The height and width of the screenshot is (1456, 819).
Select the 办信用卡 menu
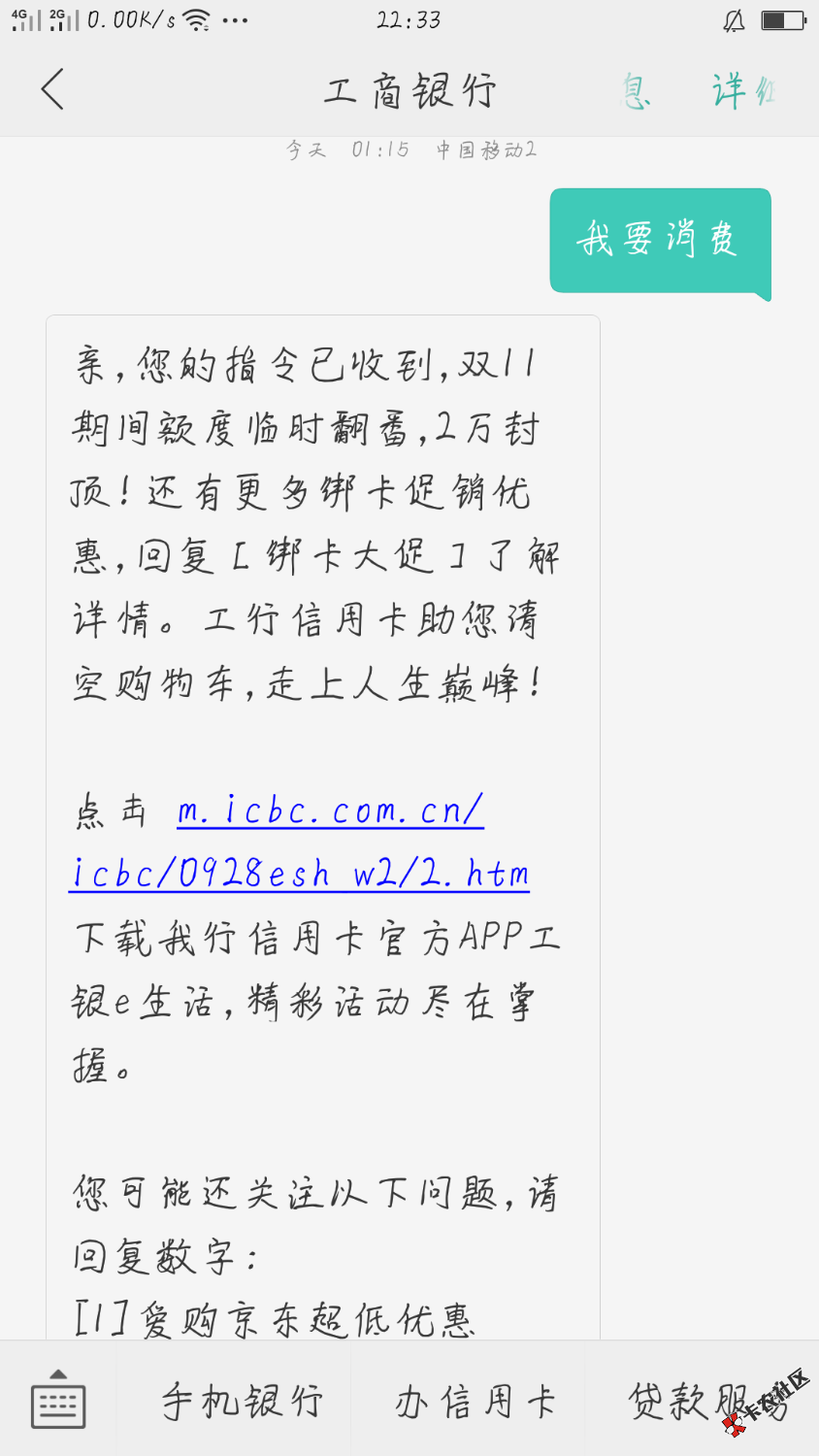(475, 1401)
